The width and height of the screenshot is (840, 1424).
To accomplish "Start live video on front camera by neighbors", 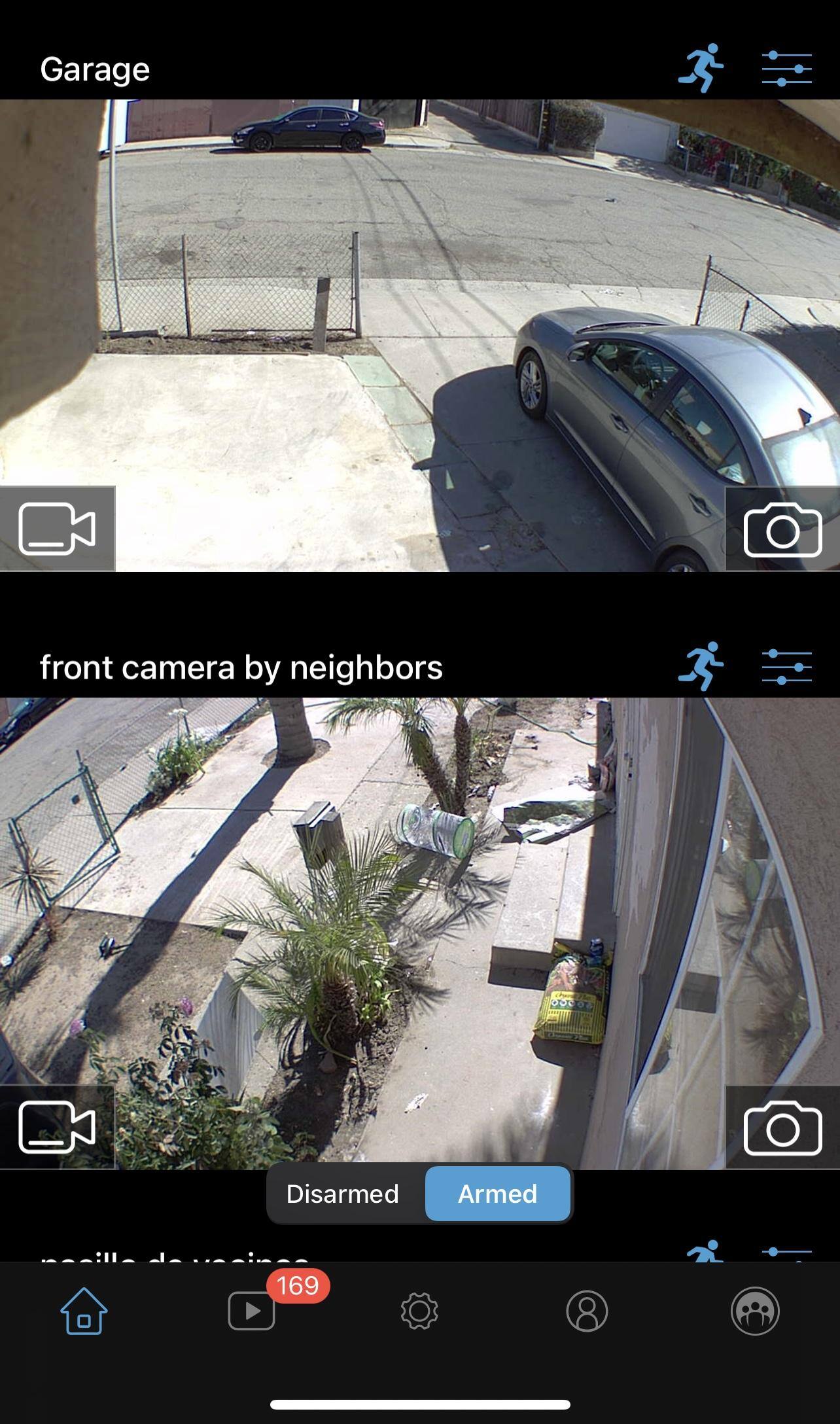I will [x=58, y=1127].
